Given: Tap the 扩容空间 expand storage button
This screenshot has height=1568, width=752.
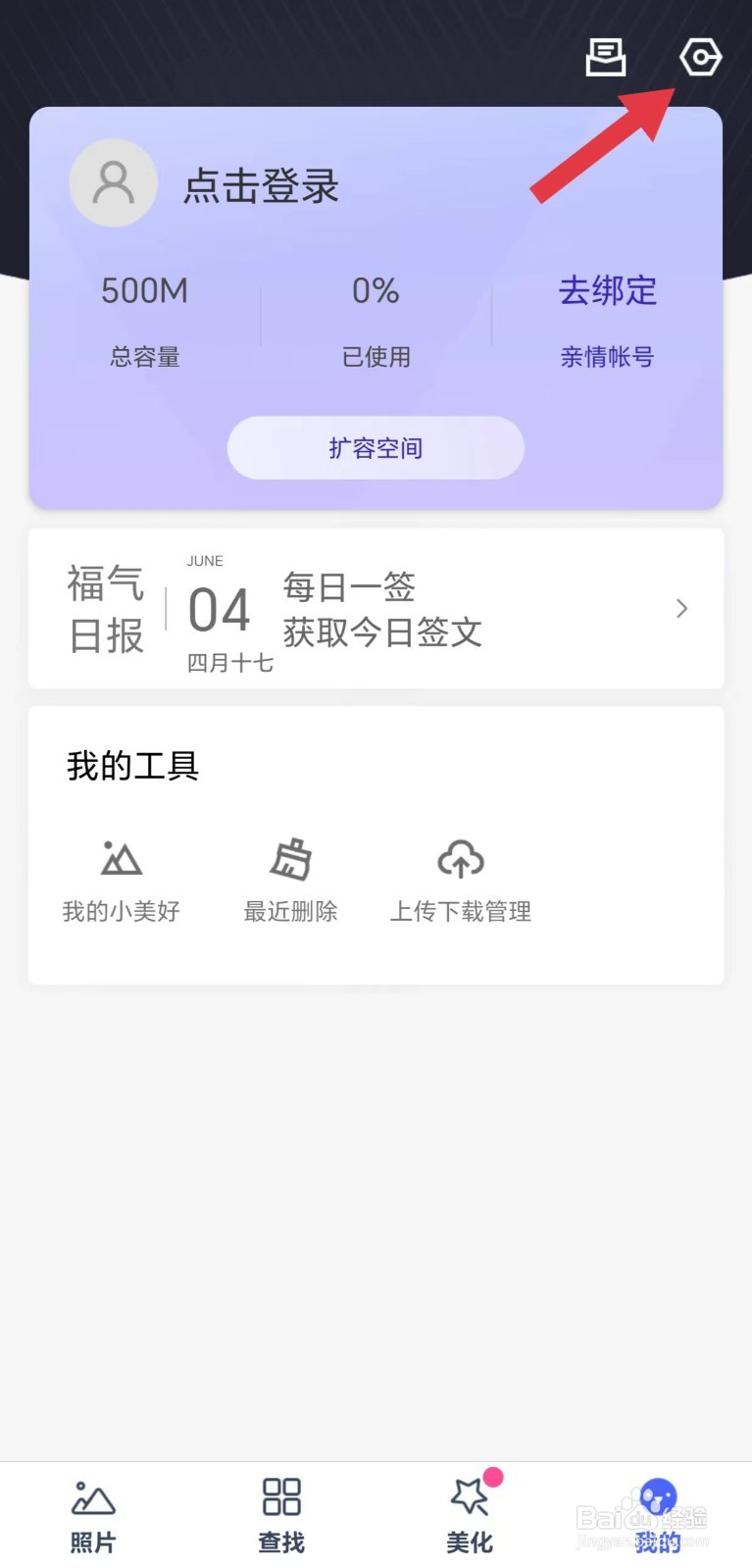Looking at the screenshot, I should (x=376, y=447).
